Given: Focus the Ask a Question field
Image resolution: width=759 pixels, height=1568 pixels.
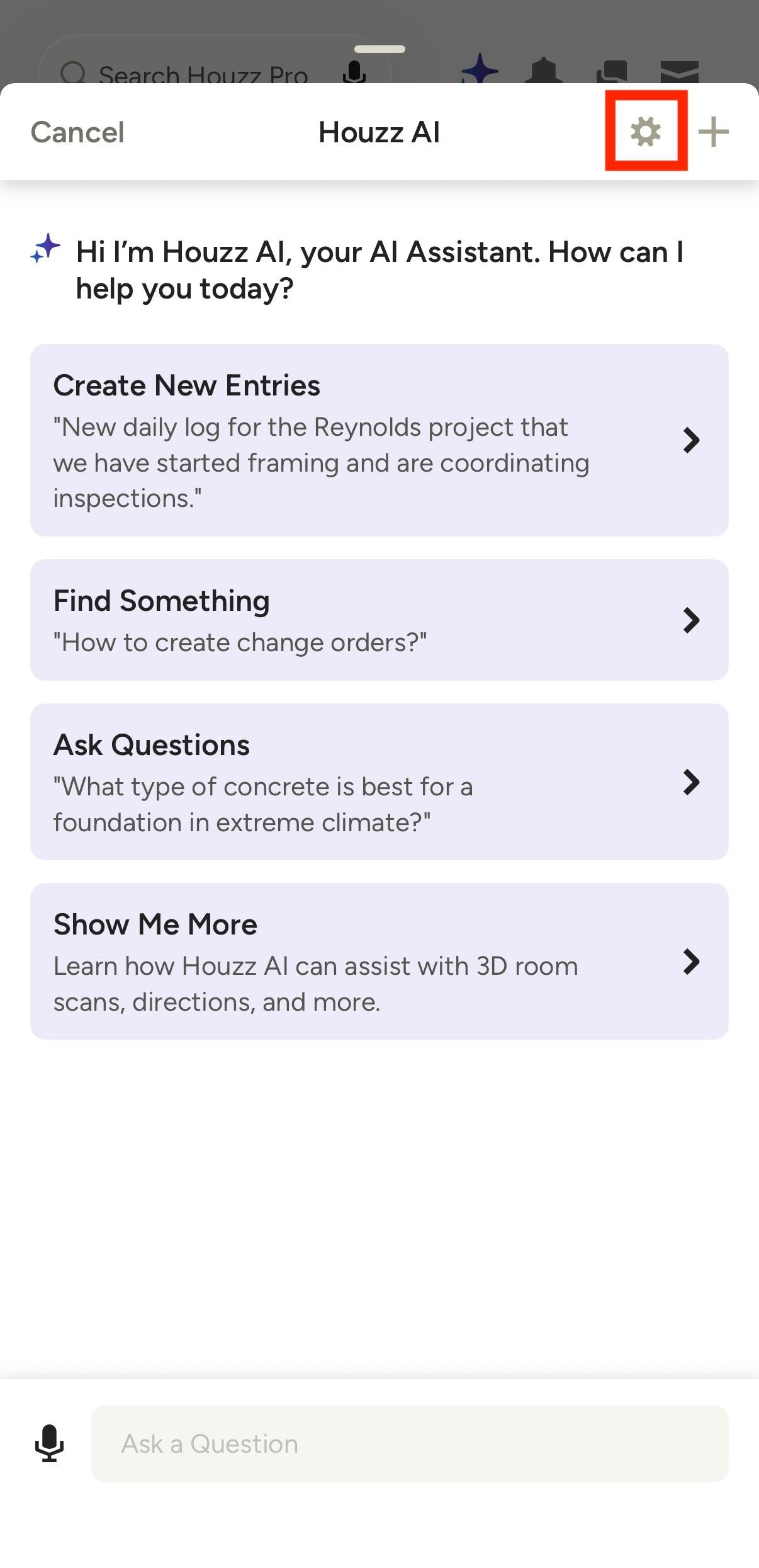Looking at the screenshot, I should (x=410, y=1443).
